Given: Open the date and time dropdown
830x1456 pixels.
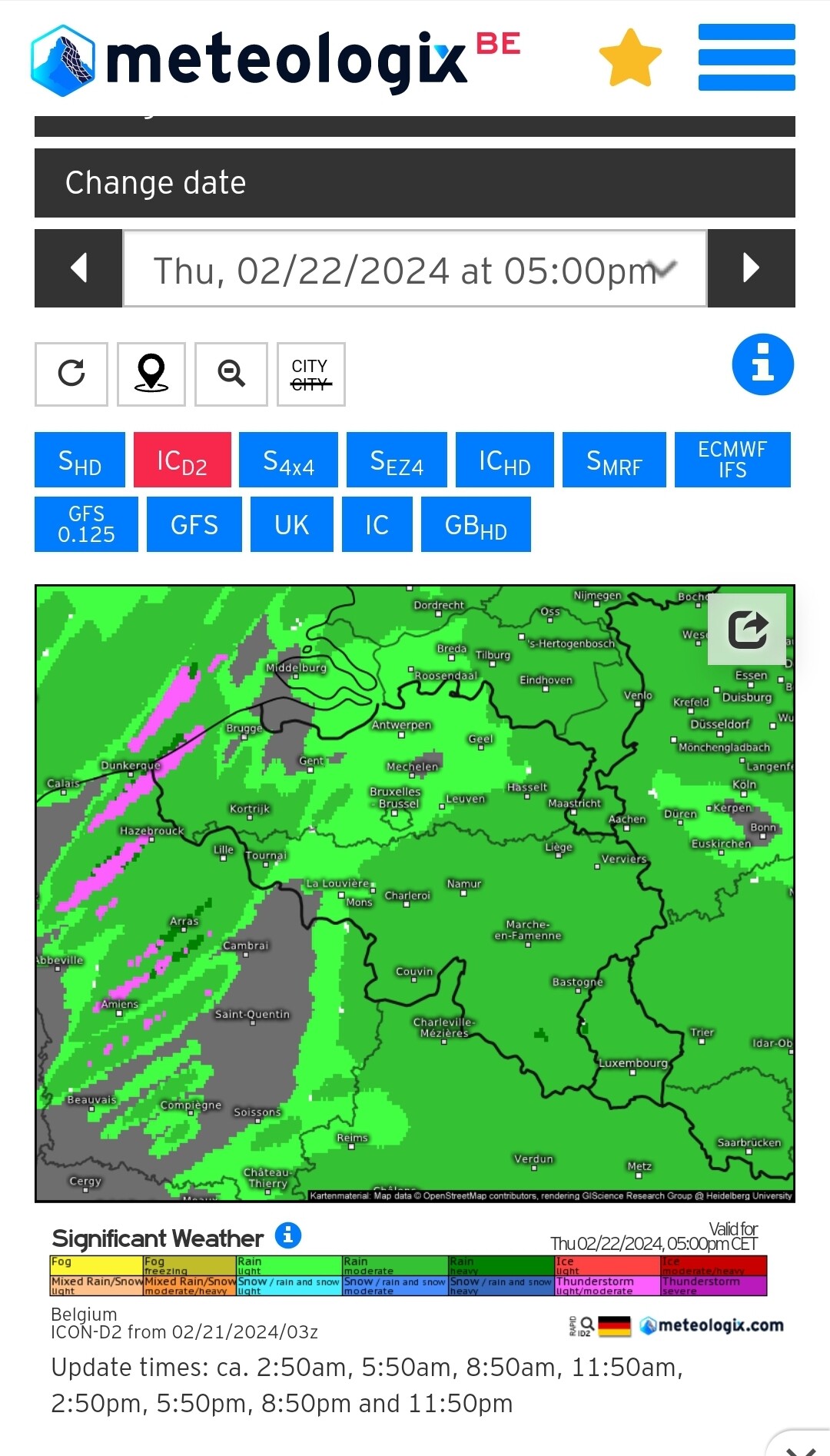Looking at the screenshot, I should (415, 269).
